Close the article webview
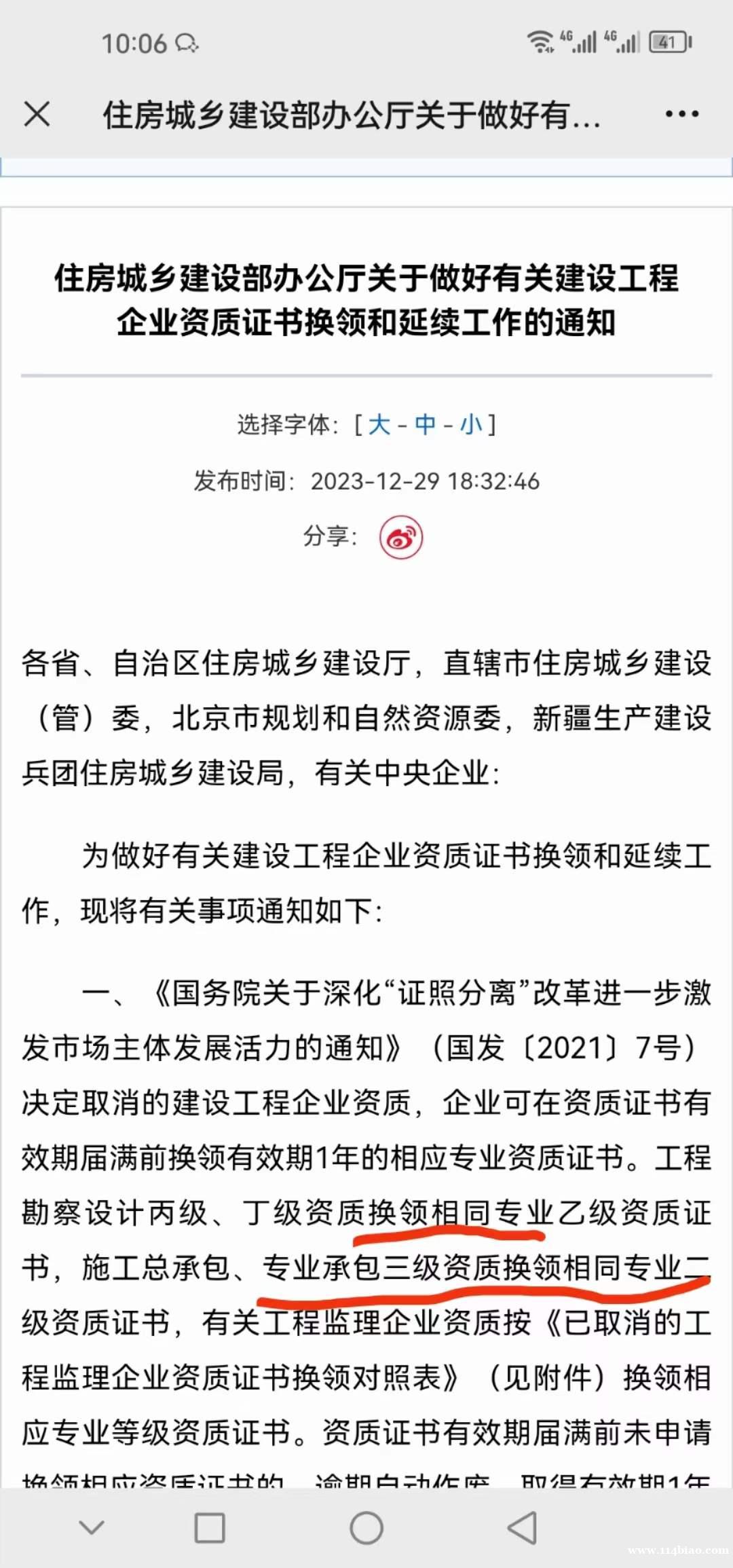The image size is (733, 1568). (37, 114)
